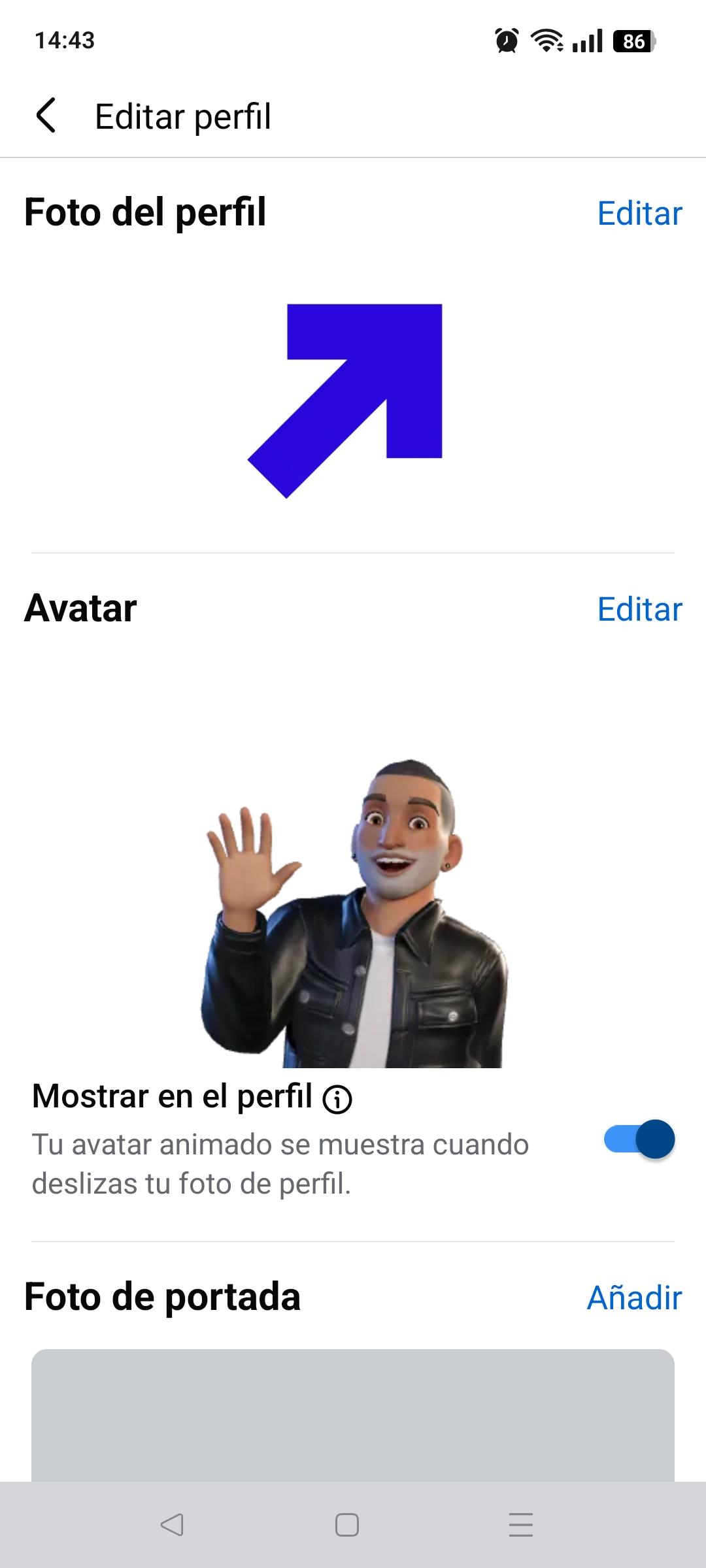The image size is (706, 1568).
Task: Disable the Mostrar en el perfil switch
Action: (639, 1139)
